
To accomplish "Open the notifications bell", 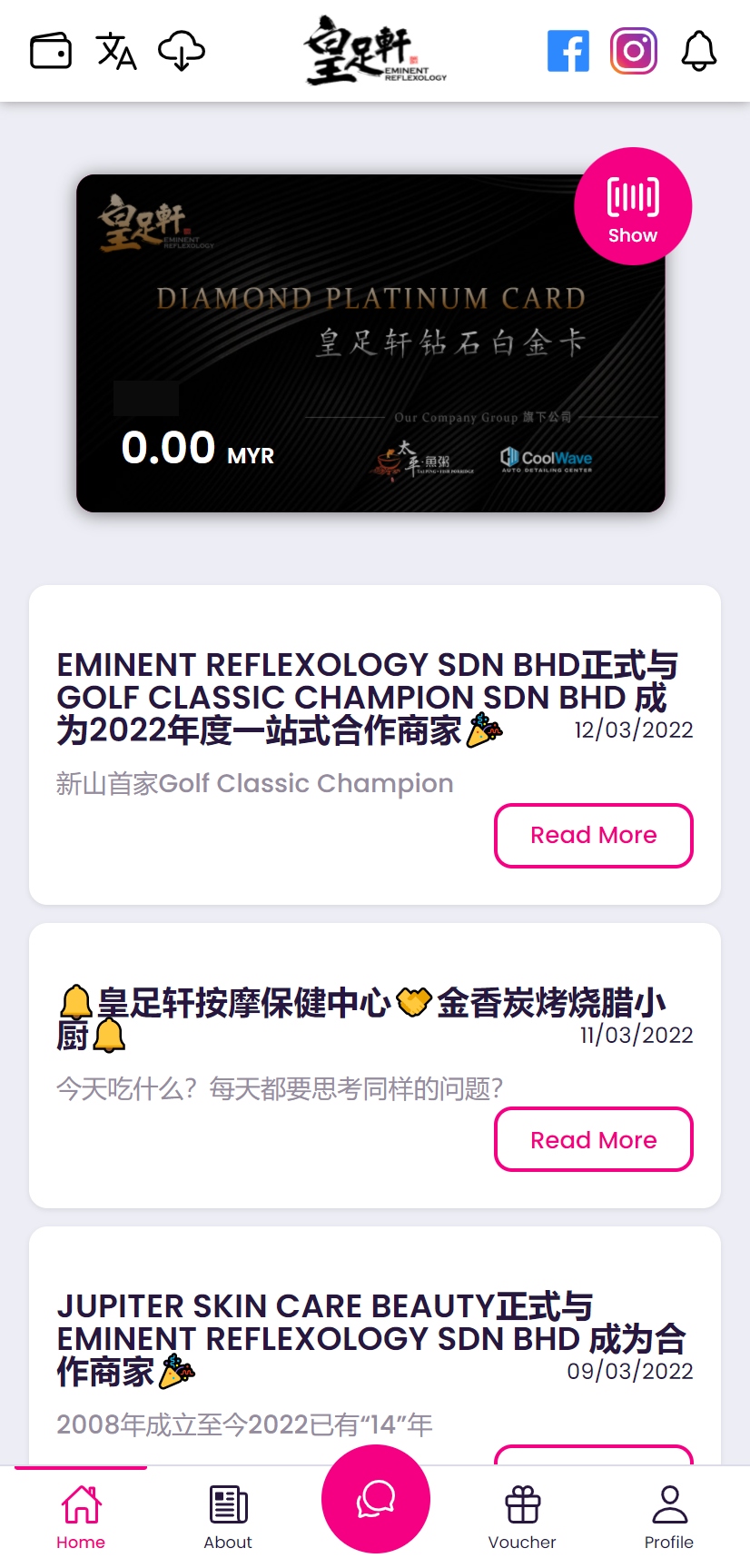I will [699, 51].
